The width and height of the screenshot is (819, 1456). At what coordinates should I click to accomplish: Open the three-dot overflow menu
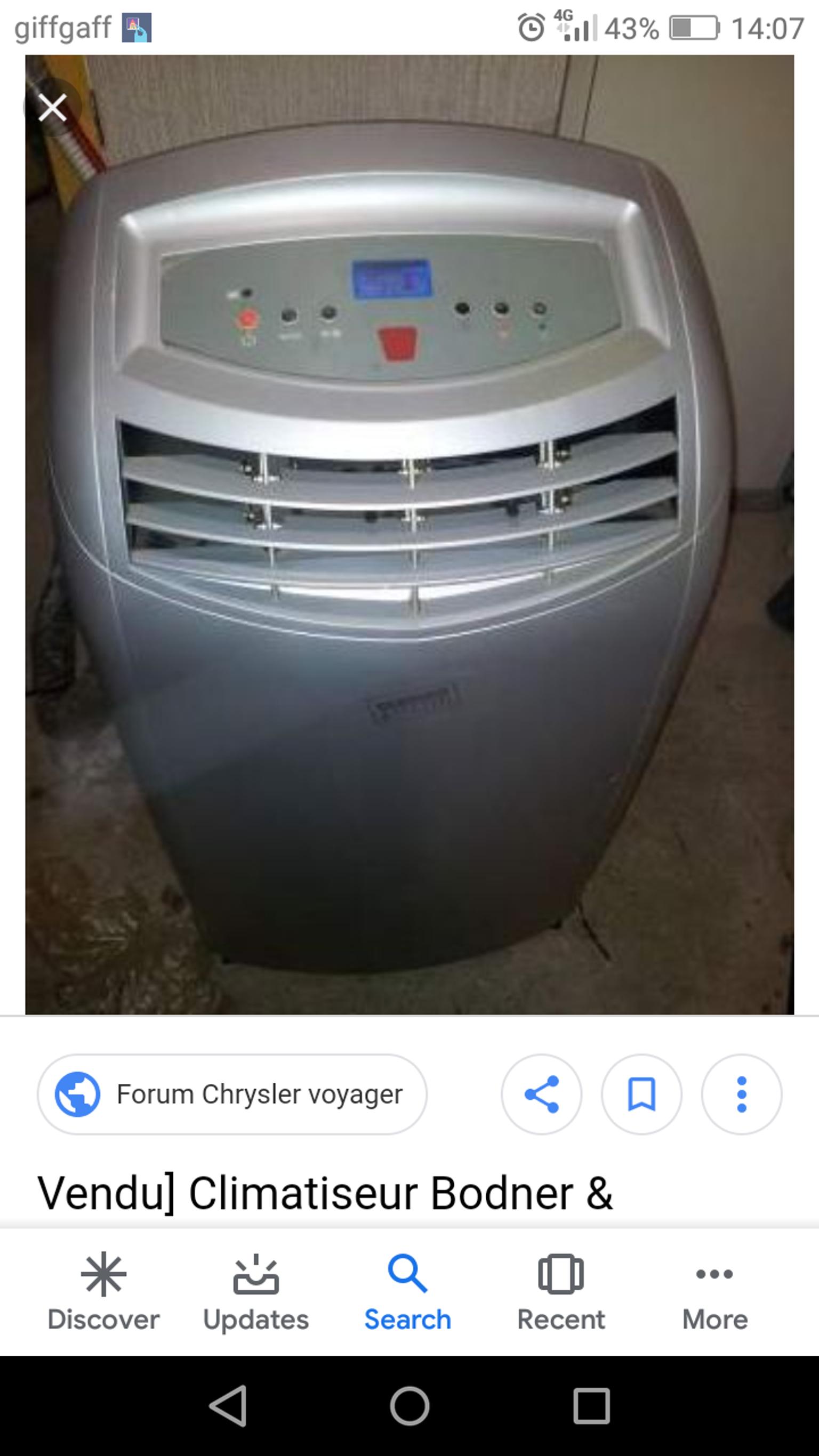[x=741, y=1094]
